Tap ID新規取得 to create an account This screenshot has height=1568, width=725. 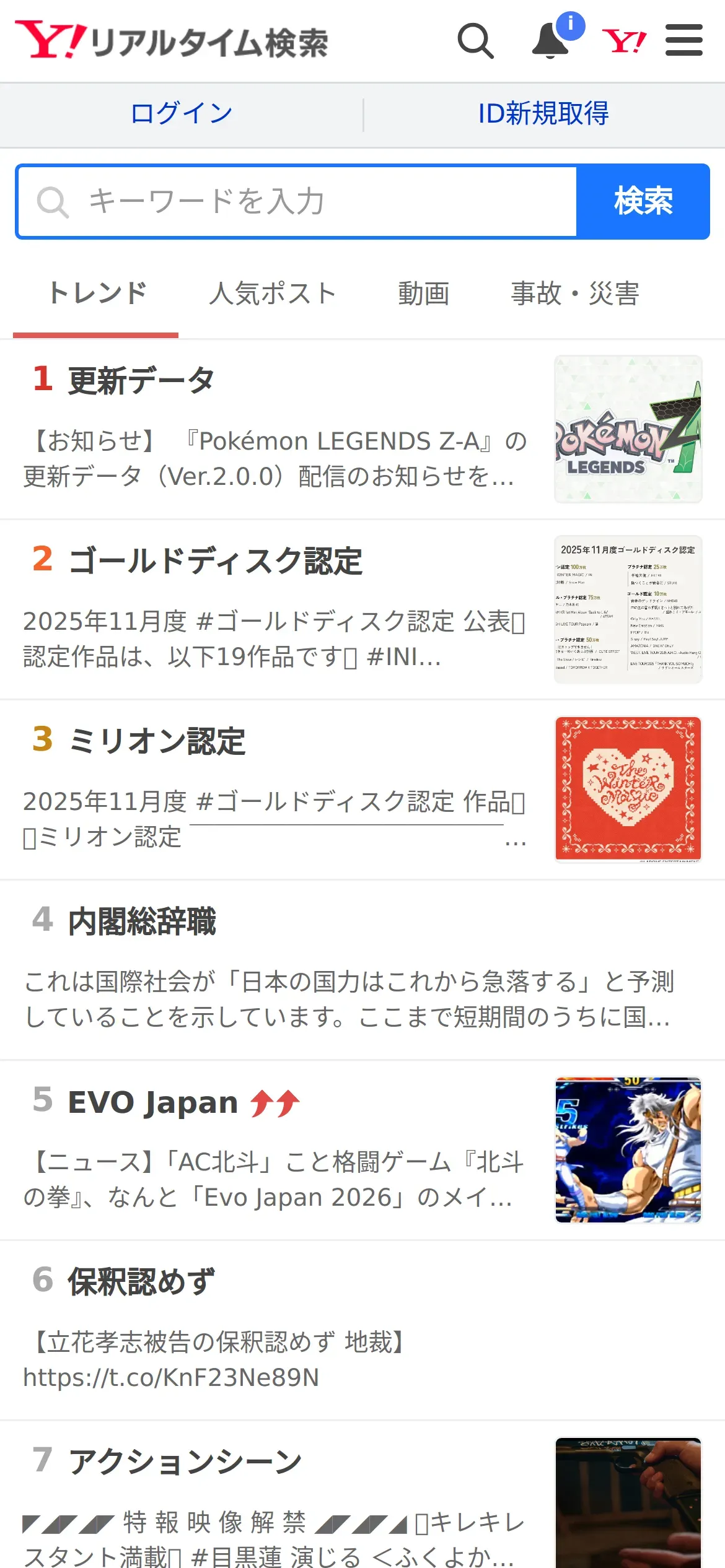pos(543,114)
